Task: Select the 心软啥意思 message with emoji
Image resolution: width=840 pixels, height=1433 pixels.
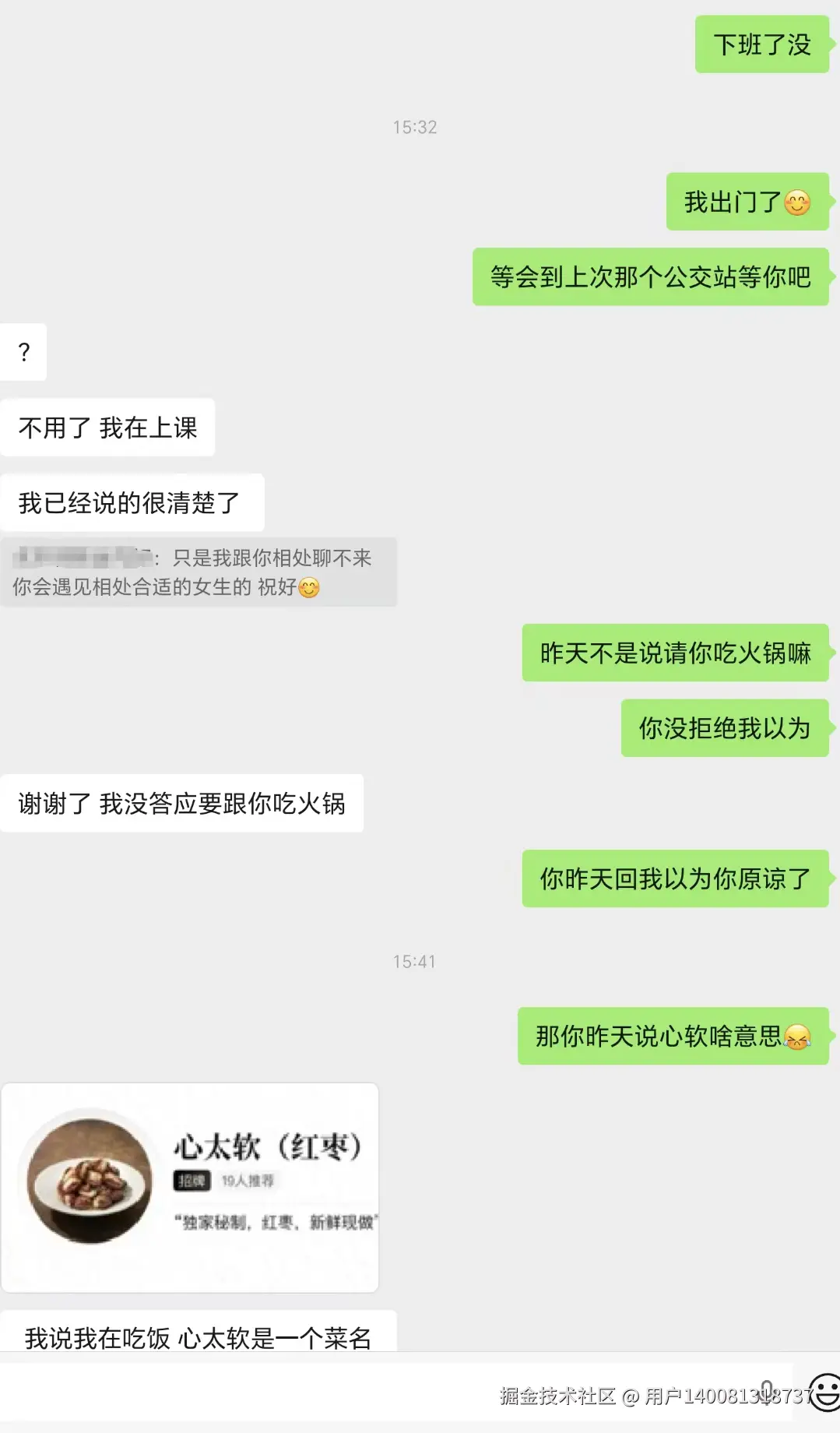Action: coord(673,1036)
